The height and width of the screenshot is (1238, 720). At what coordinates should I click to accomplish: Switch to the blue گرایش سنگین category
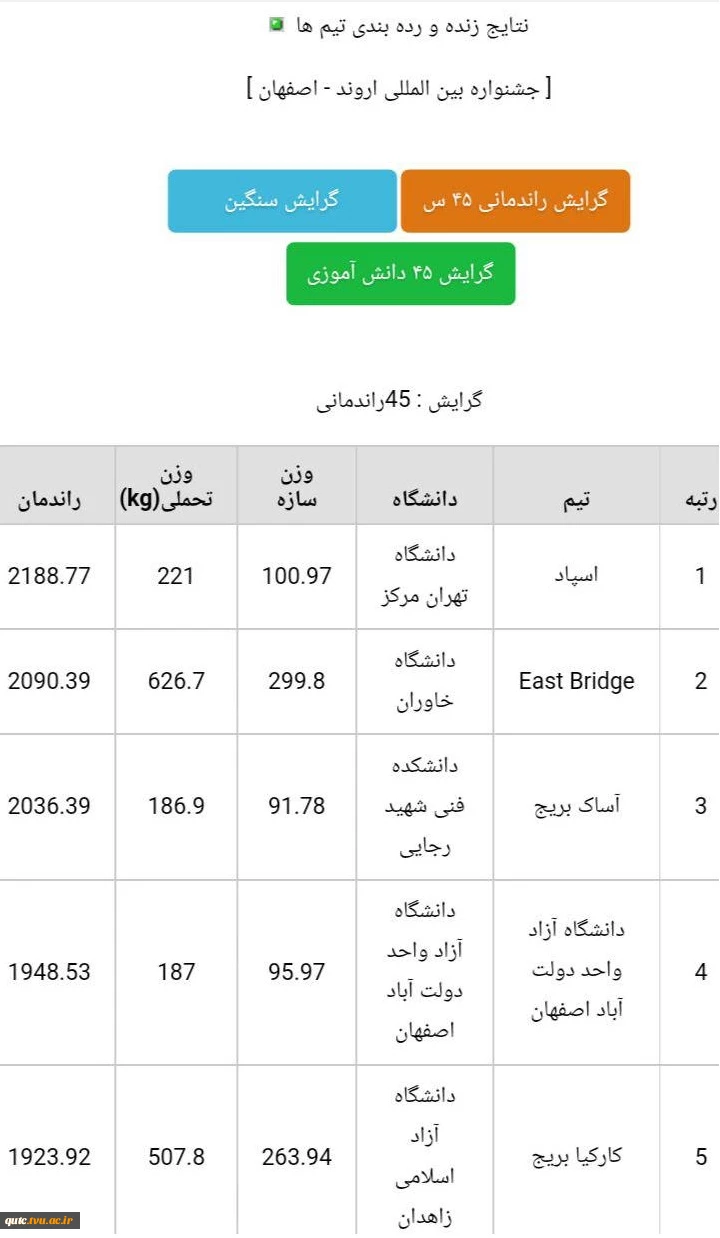tap(282, 201)
